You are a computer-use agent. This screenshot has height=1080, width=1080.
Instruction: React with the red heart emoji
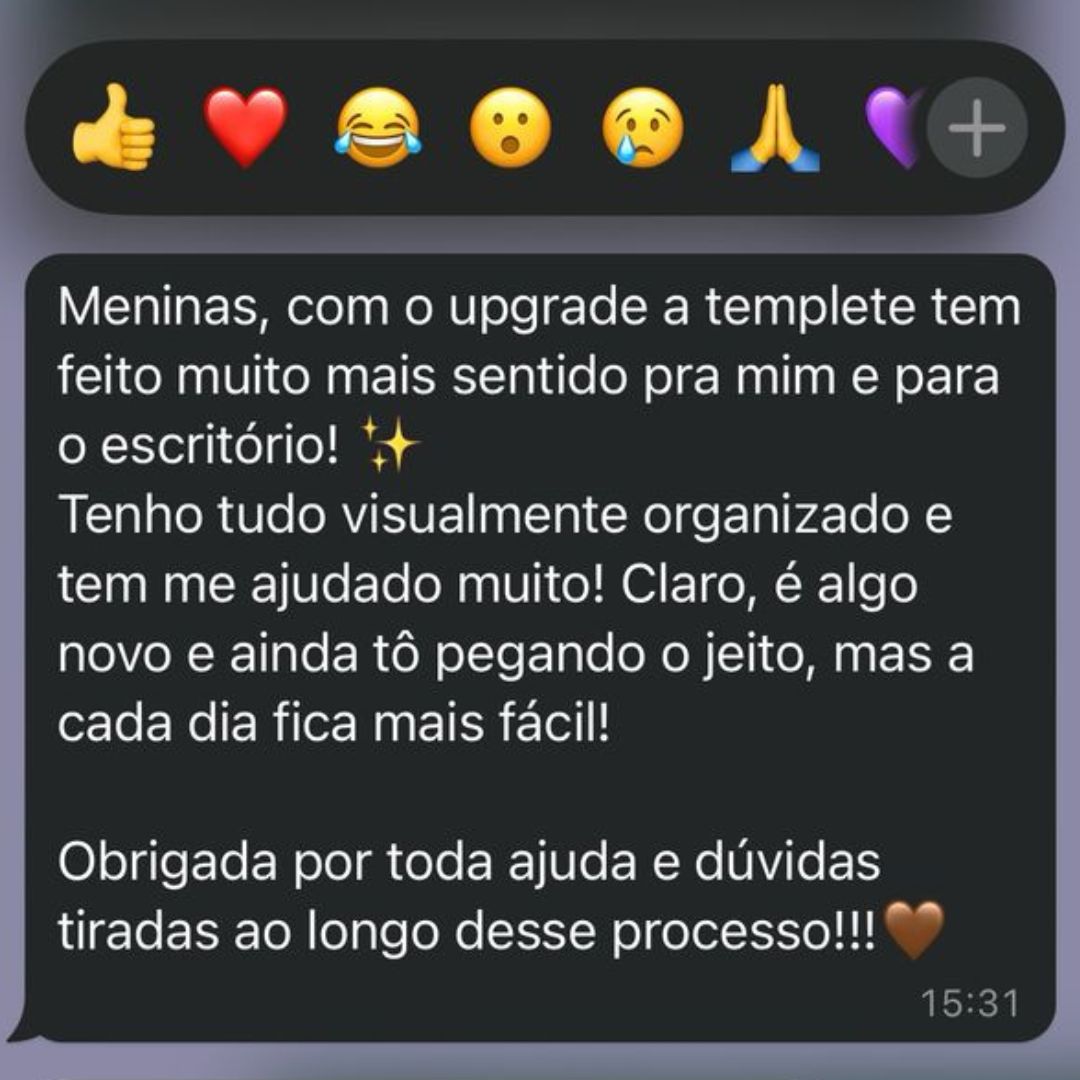245,128
